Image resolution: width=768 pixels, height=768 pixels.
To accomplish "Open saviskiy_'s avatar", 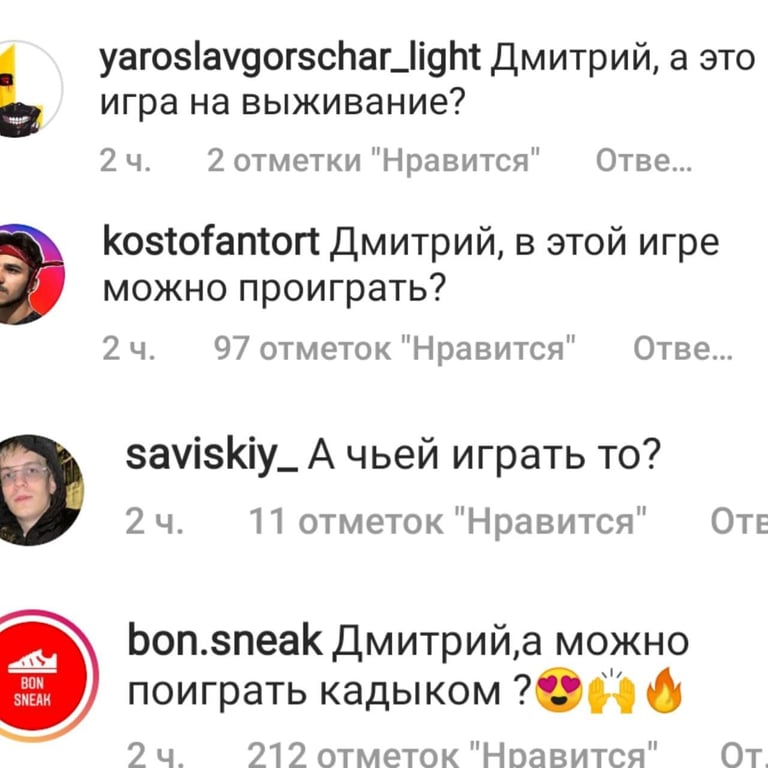I will [38, 490].
